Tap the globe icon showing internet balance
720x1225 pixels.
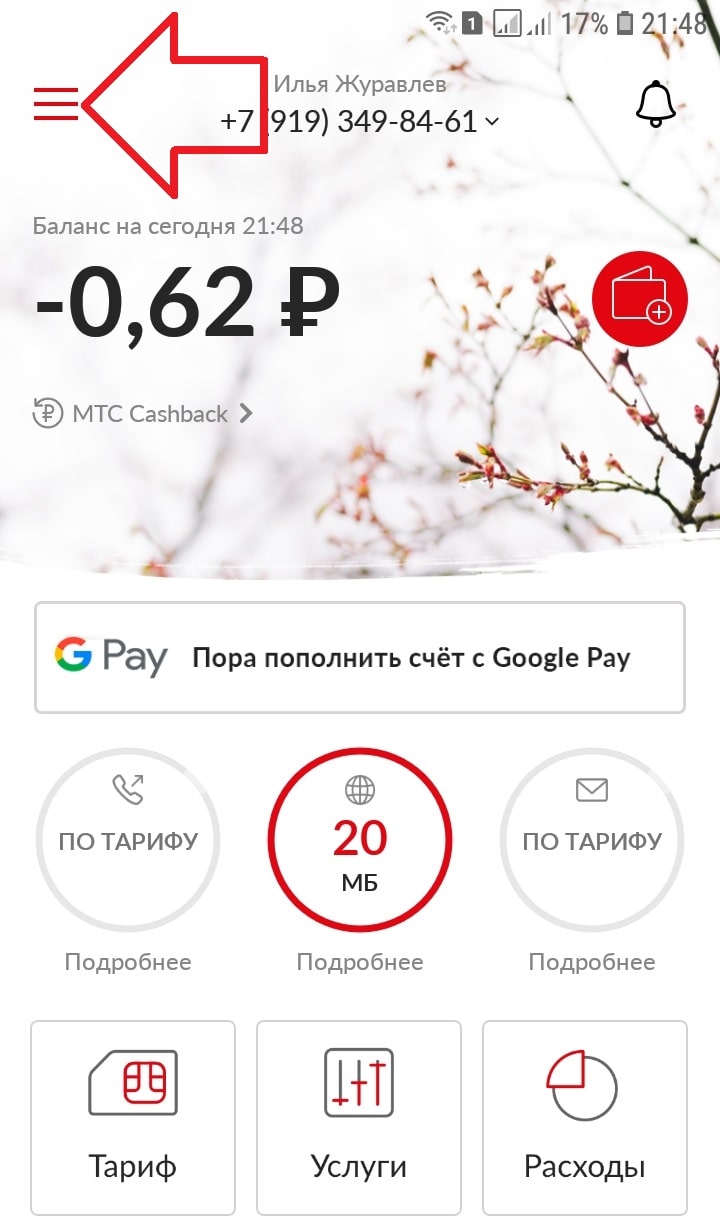[x=359, y=791]
